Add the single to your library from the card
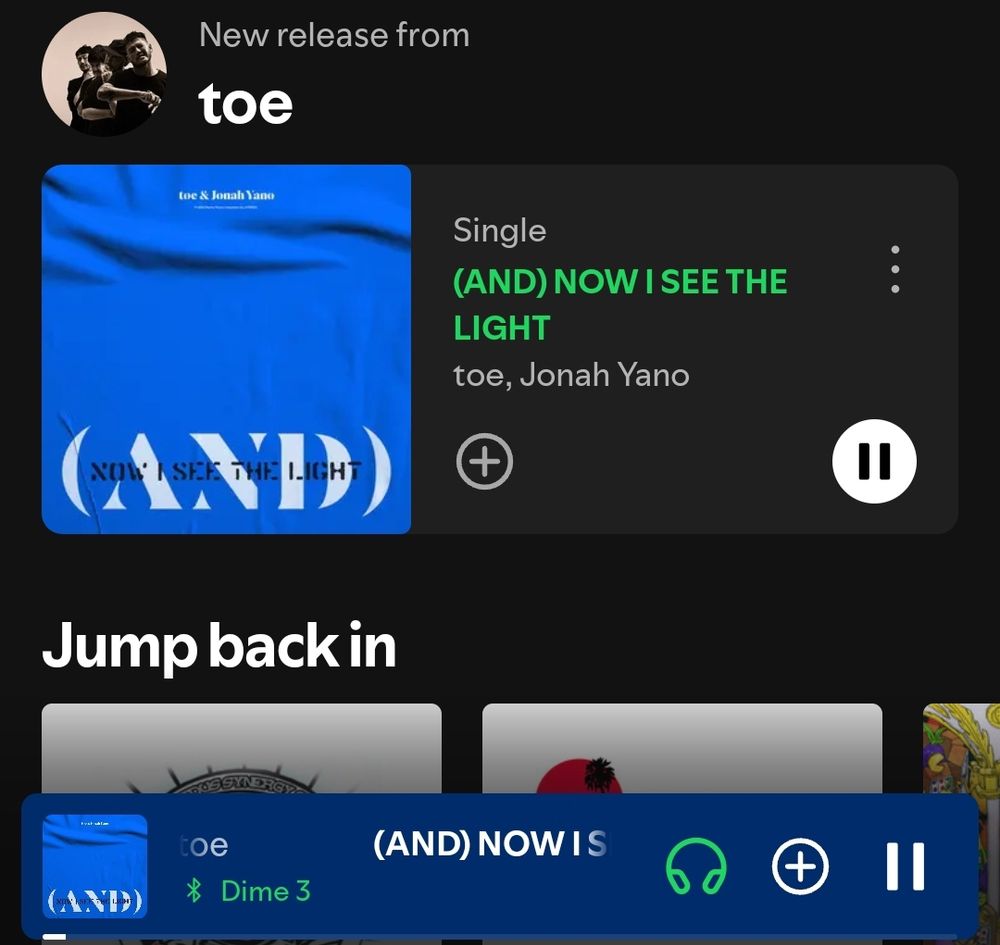 tap(485, 462)
